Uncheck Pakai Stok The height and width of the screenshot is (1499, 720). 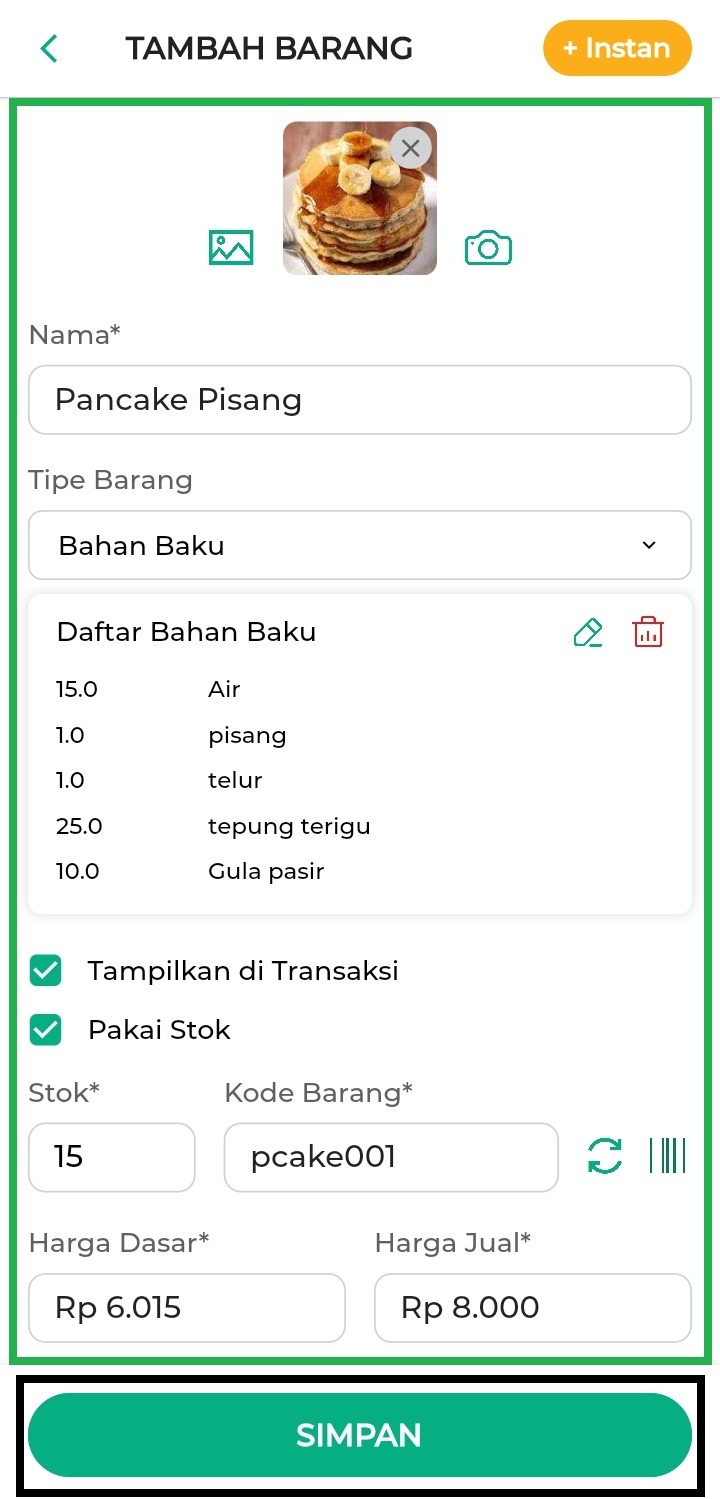[46, 1030]
